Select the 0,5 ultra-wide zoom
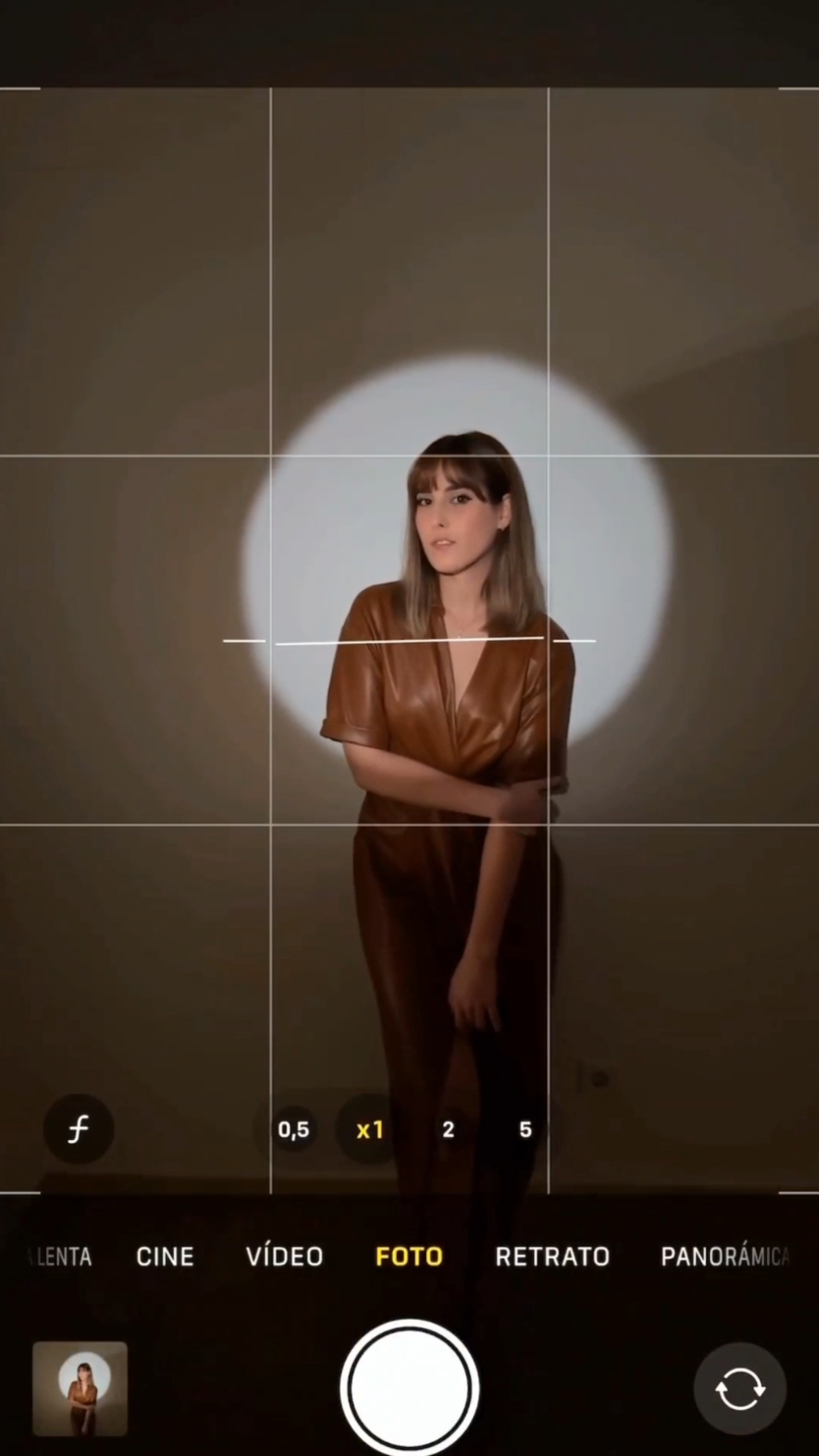819x1456 pixels. tap(294, 1130)
